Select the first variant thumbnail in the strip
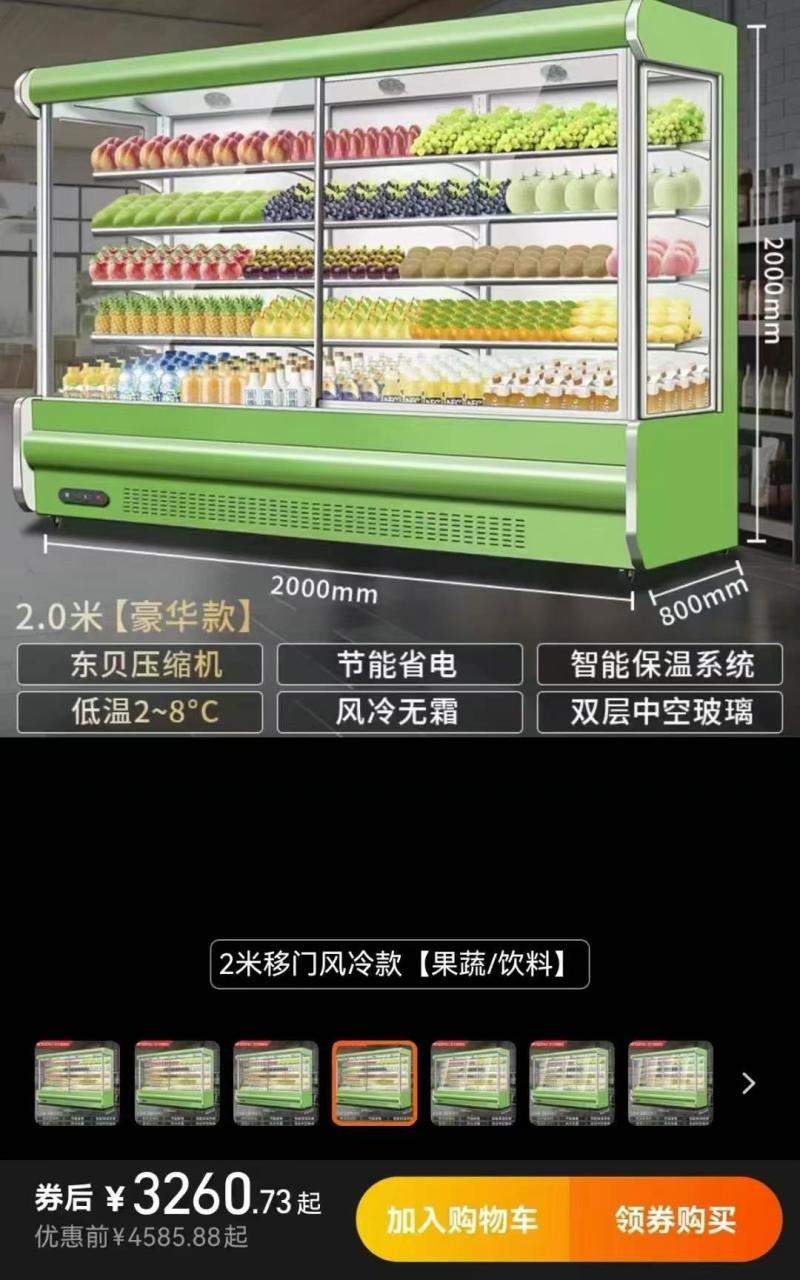 78,1084
